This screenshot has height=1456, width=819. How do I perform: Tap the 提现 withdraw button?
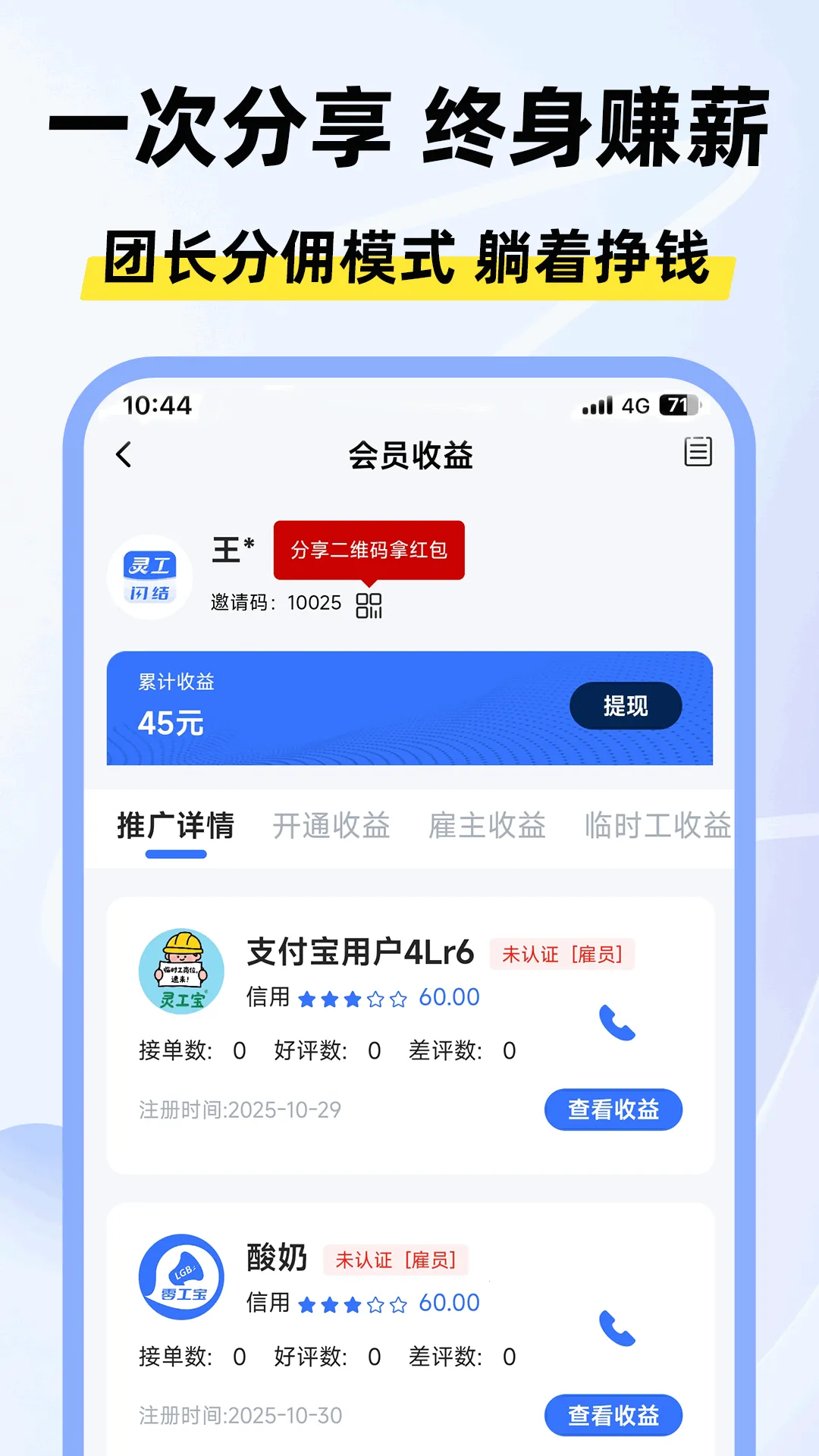click(x=625, y=706)
